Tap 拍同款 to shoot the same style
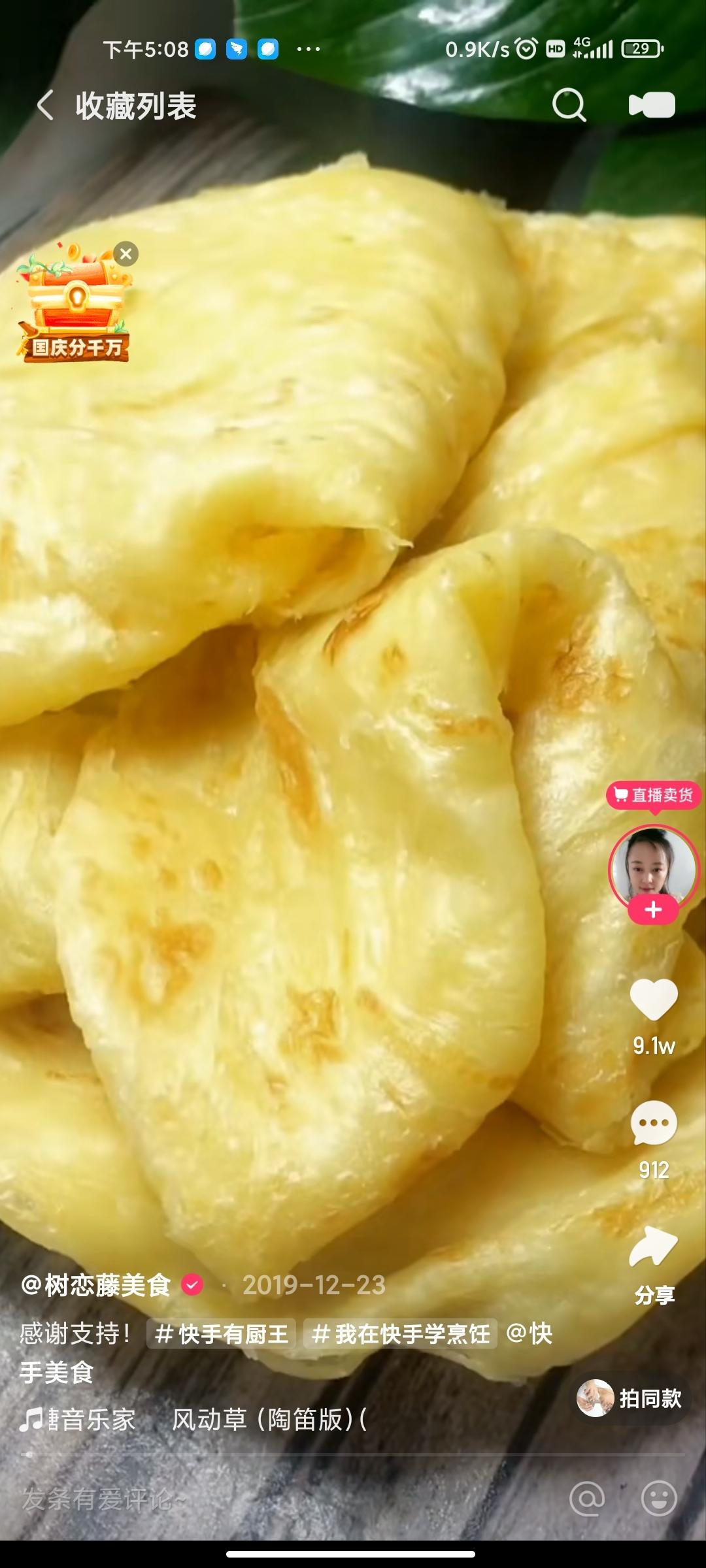The width and height of the screenshot is (706, 1568). pyautogui.click(x=630, y=1398)
